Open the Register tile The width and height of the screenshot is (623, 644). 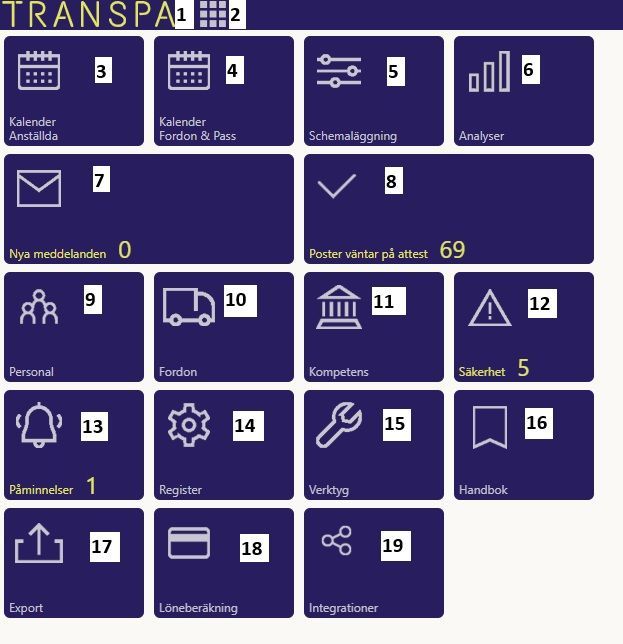pos(224,445)
